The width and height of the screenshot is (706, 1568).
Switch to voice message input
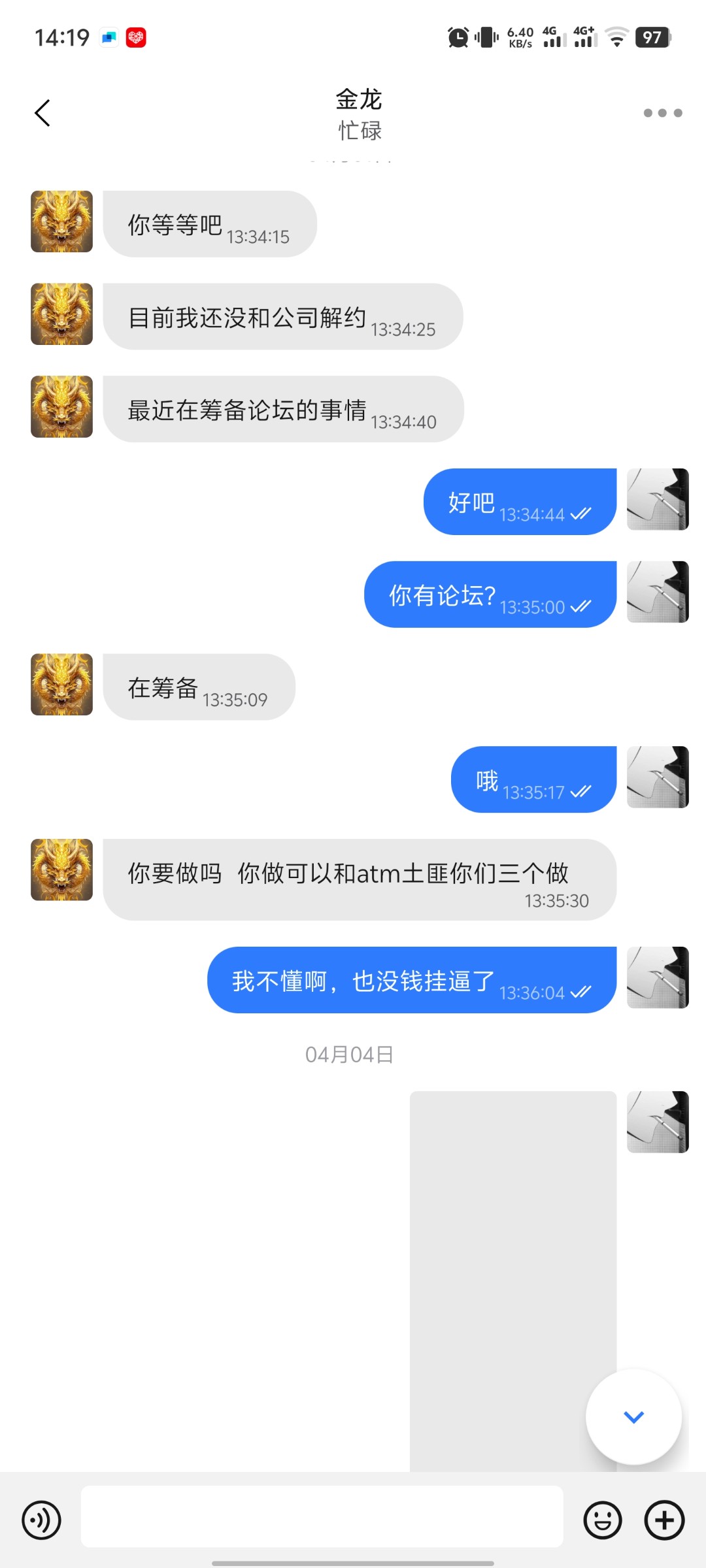[x=42, y=1520]
